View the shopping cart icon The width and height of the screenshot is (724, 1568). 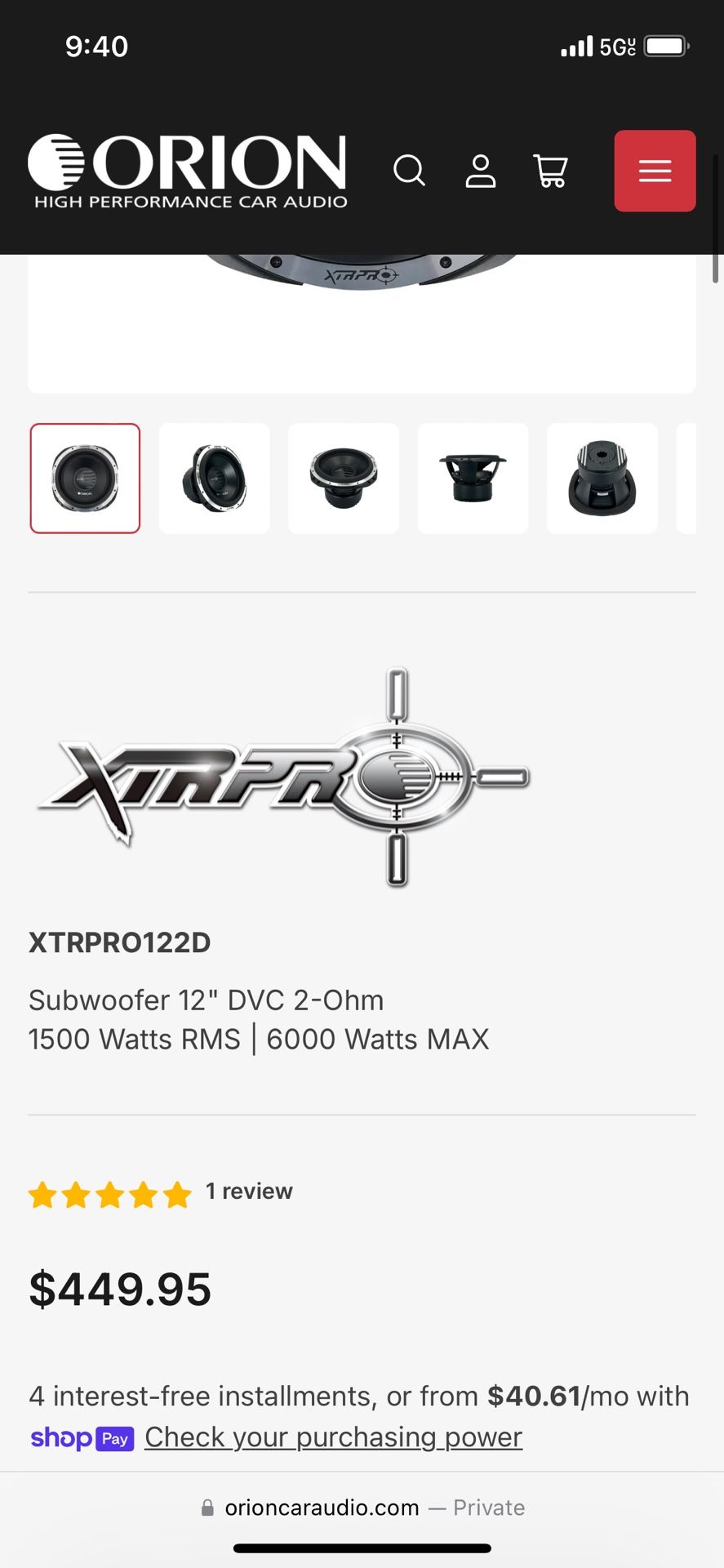pos(549,171)
